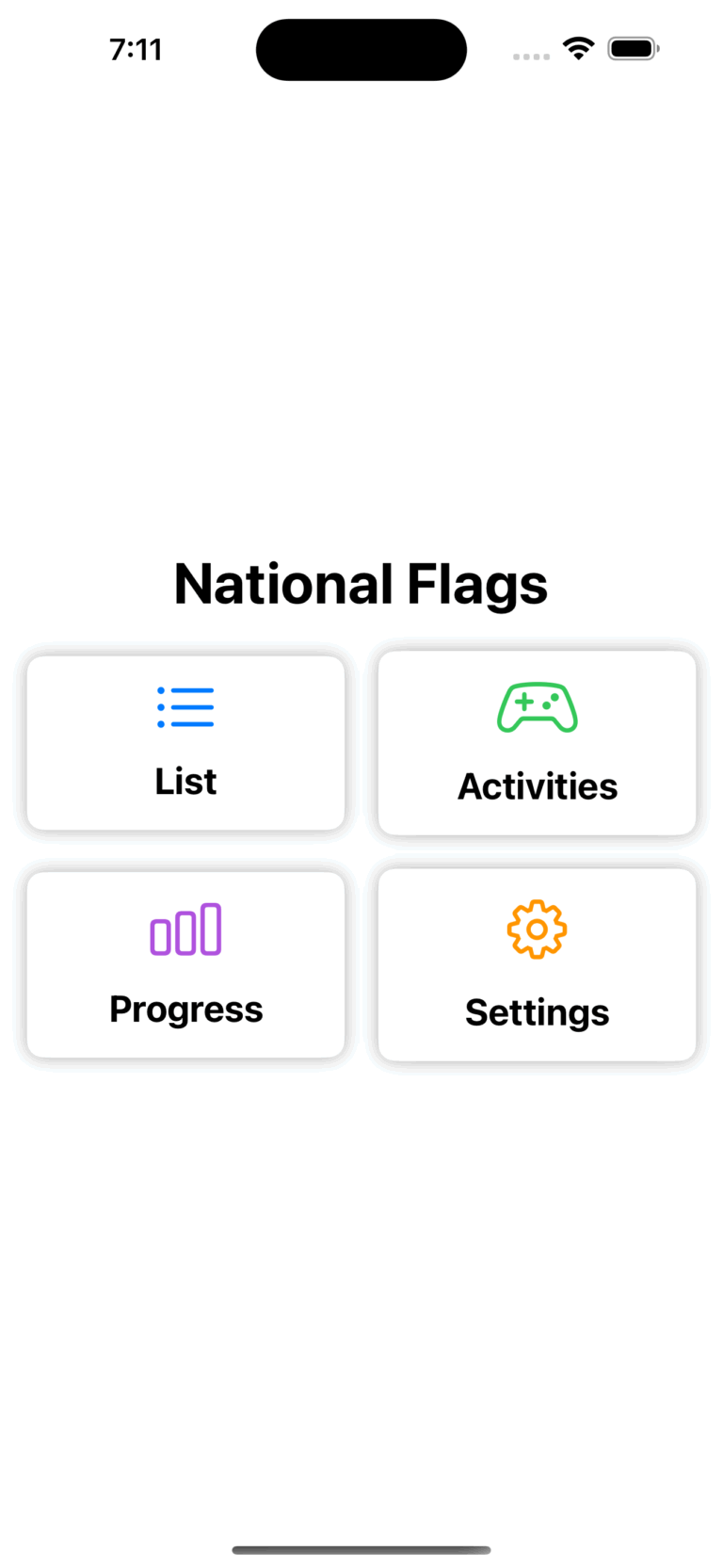Tap the Wi-Fi indicator in status bar
723x1568 pixels.
578,48
